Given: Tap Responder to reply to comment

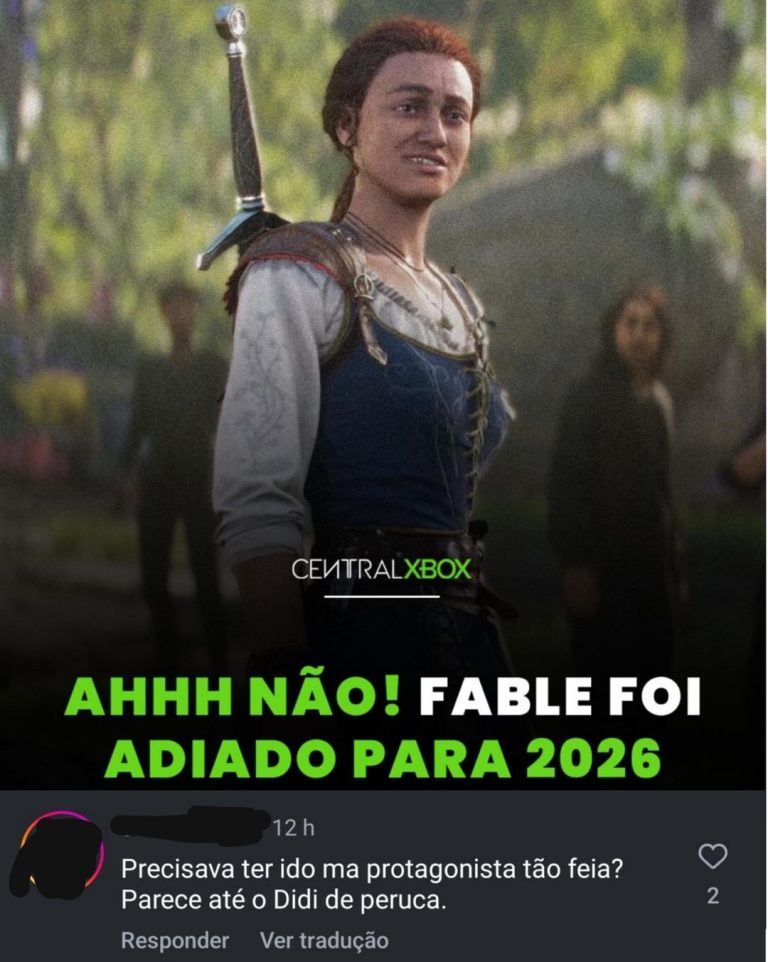Looking at the screenshot, I should click(174, 940).
